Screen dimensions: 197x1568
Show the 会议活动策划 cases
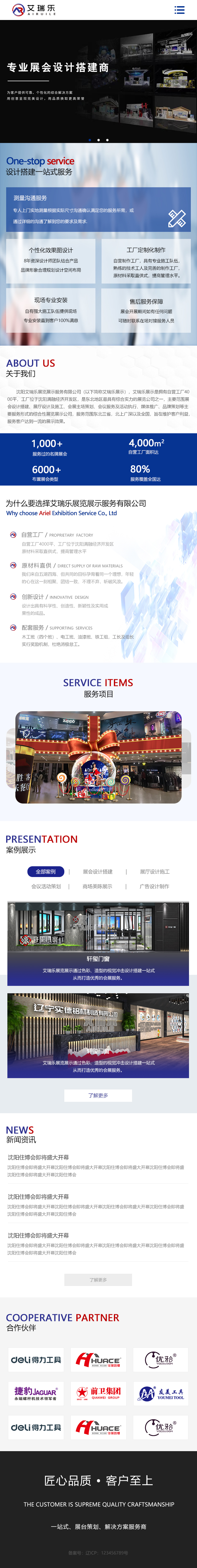point(46,886)
